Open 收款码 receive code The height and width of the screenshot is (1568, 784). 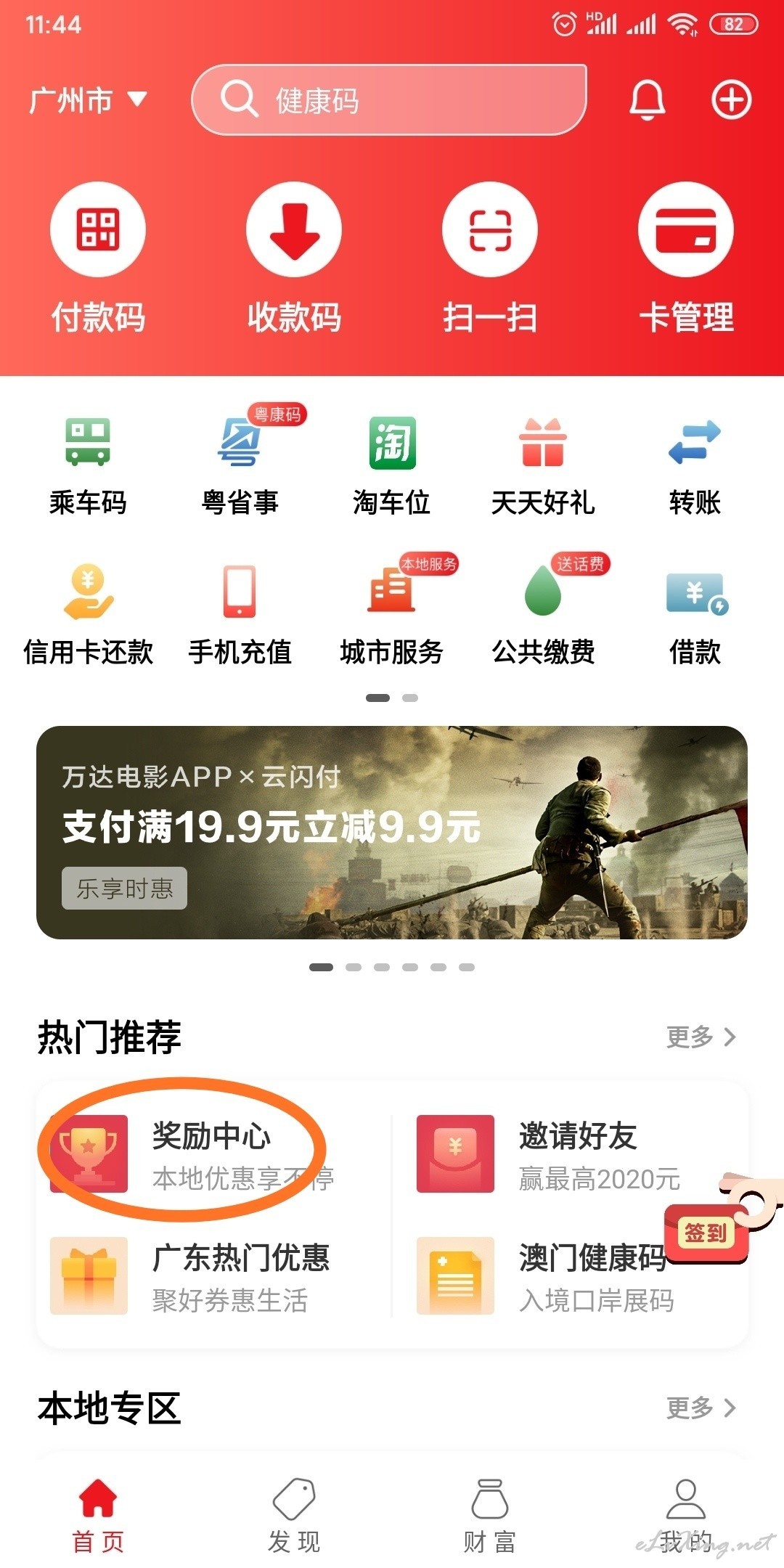tap(294, 258)
